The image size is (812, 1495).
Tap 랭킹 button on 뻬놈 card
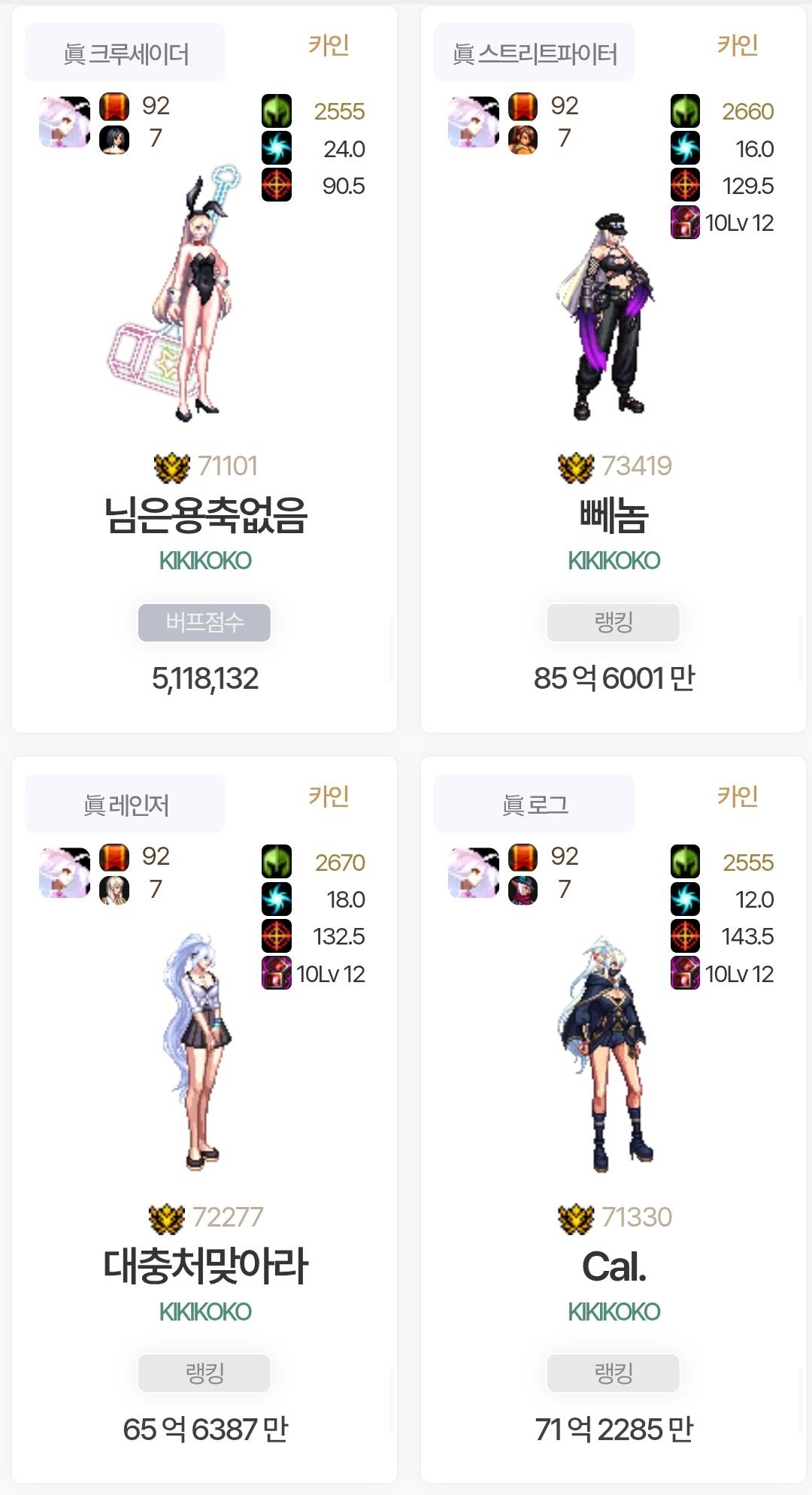[x=614, y=623]
